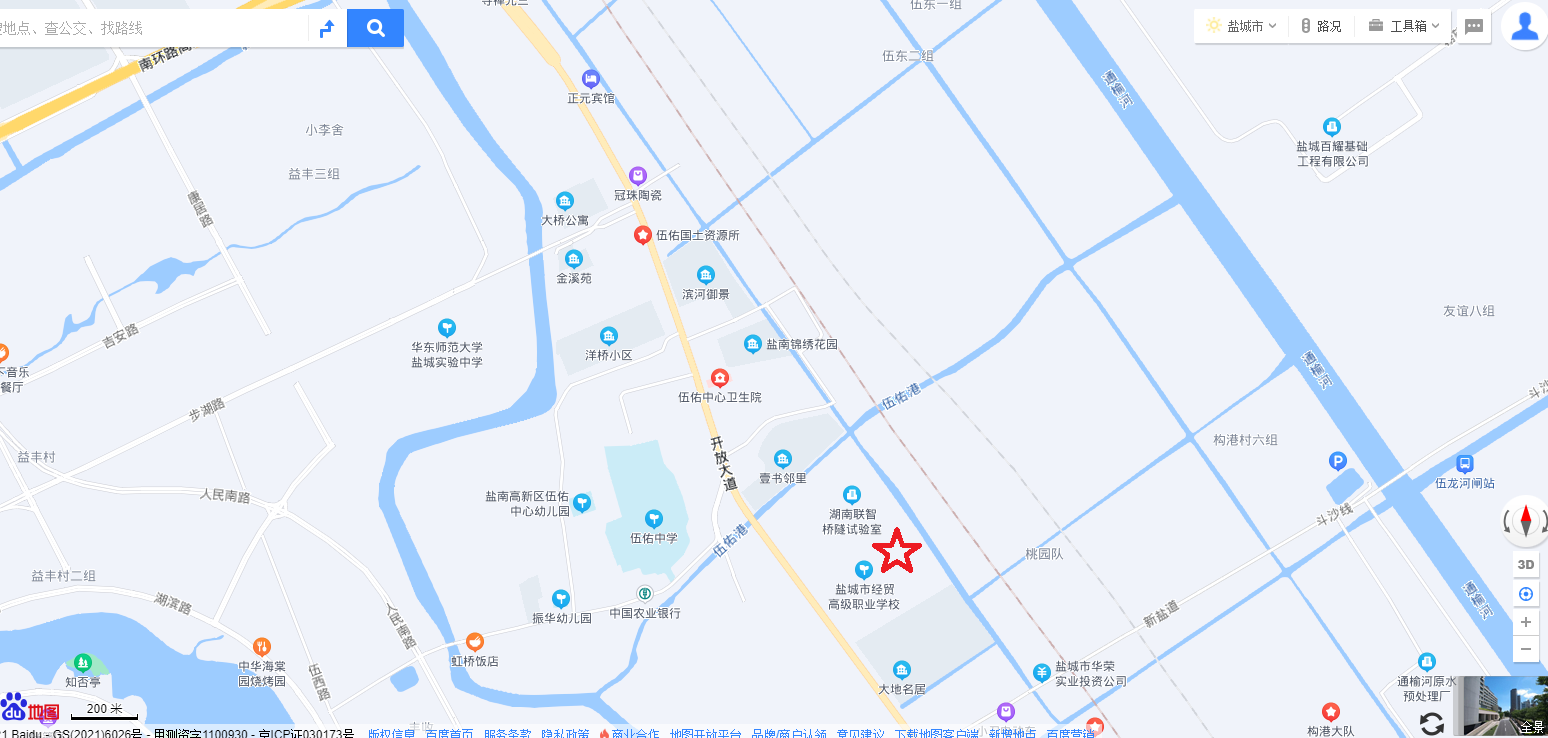This screenshot has height=738, width=1548.
Task: Switch to 3D map view
Action: [1526, 564]
